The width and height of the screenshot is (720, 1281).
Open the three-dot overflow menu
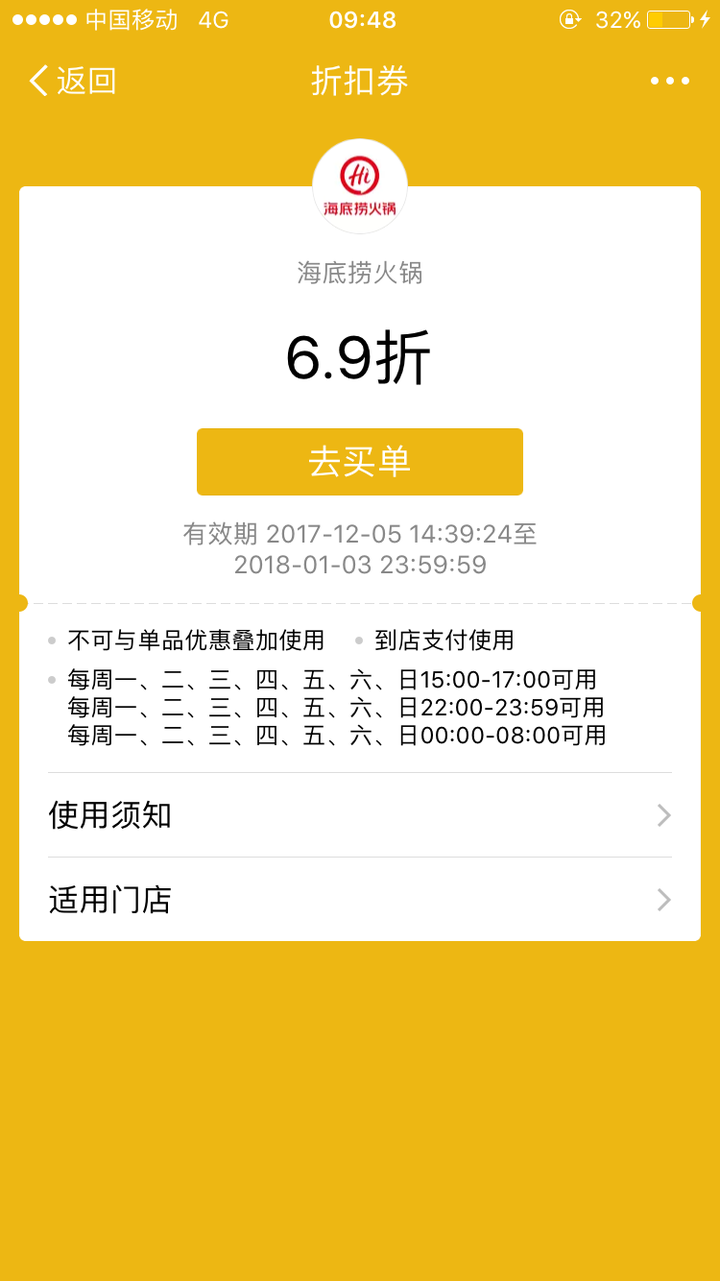click(669, 81)
